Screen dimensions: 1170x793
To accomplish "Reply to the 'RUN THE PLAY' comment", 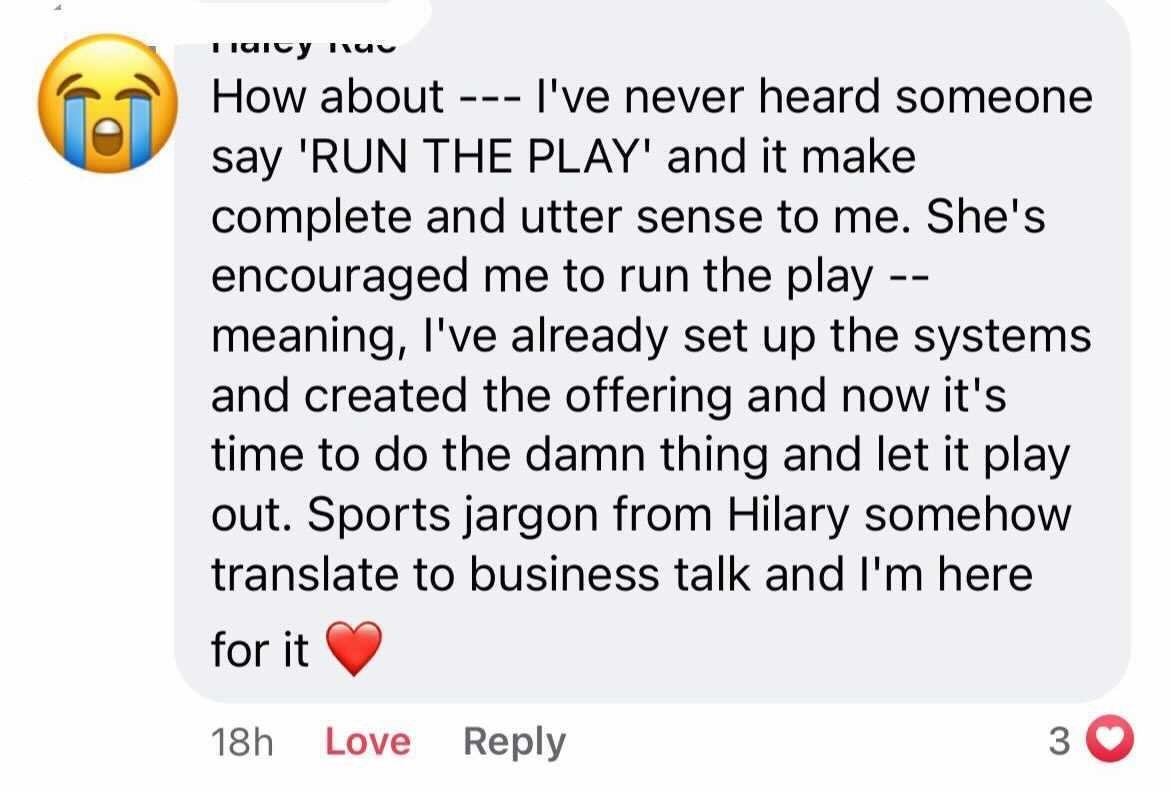I will 514,743.
